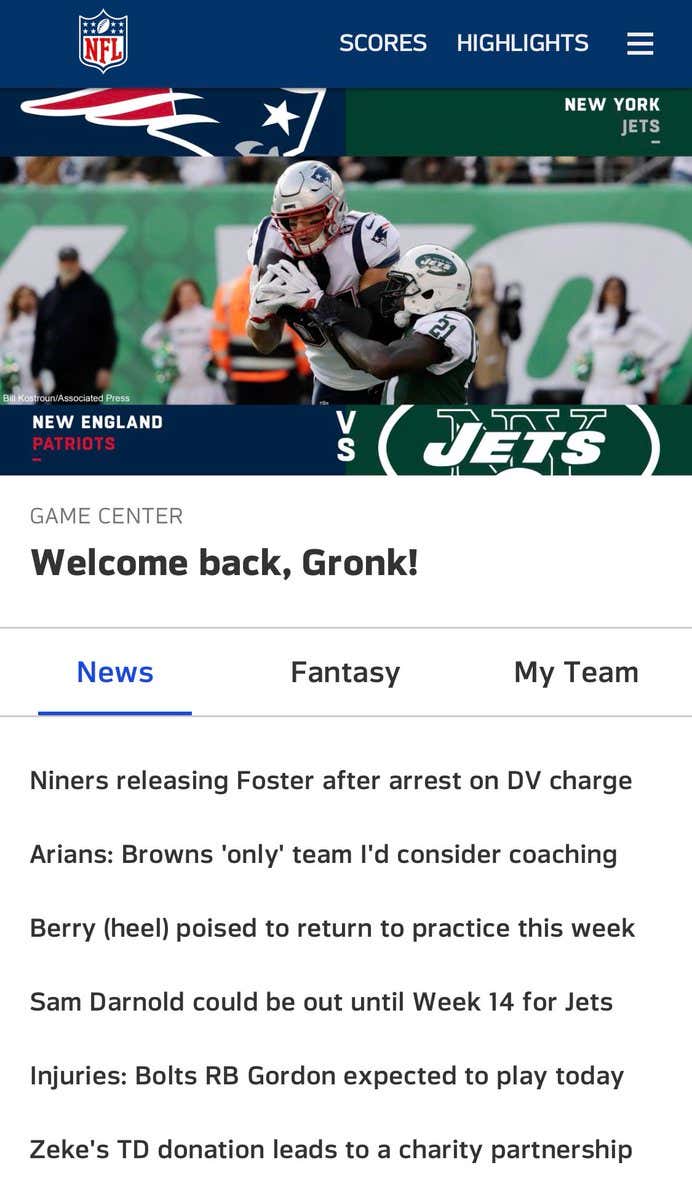692x1200 pixels.
Task: Read Zeke's TD donation story
Action: [x=331, y=1150]
